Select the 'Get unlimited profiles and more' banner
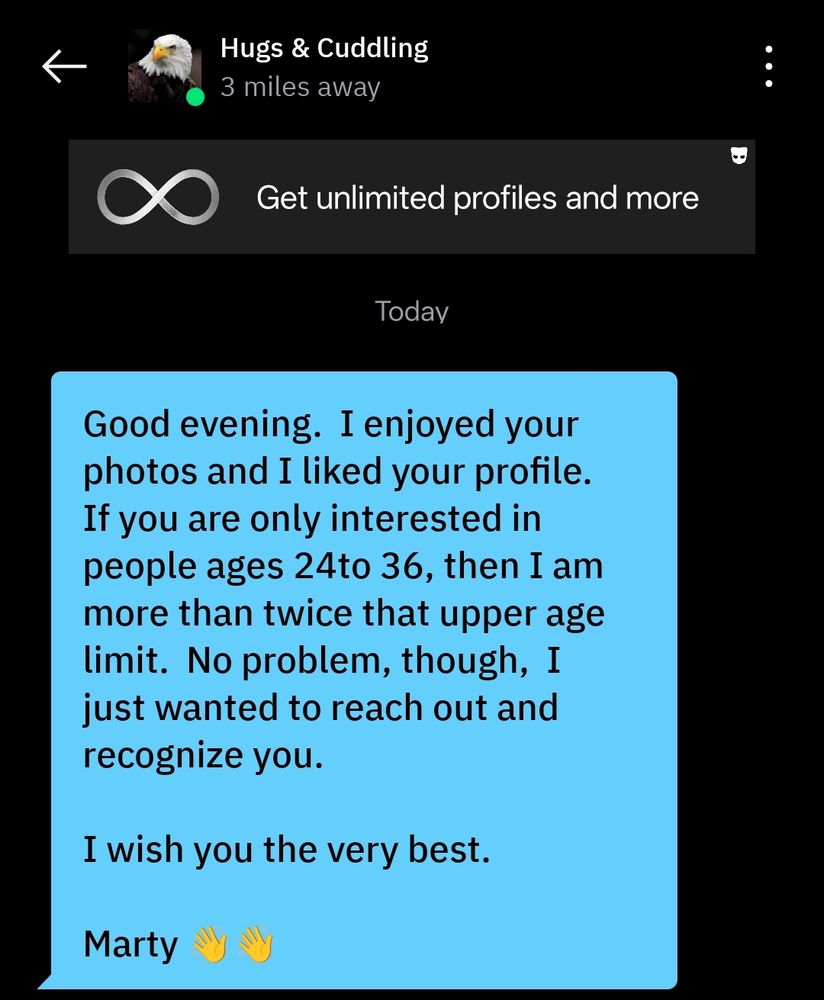 tap(478, 197)
